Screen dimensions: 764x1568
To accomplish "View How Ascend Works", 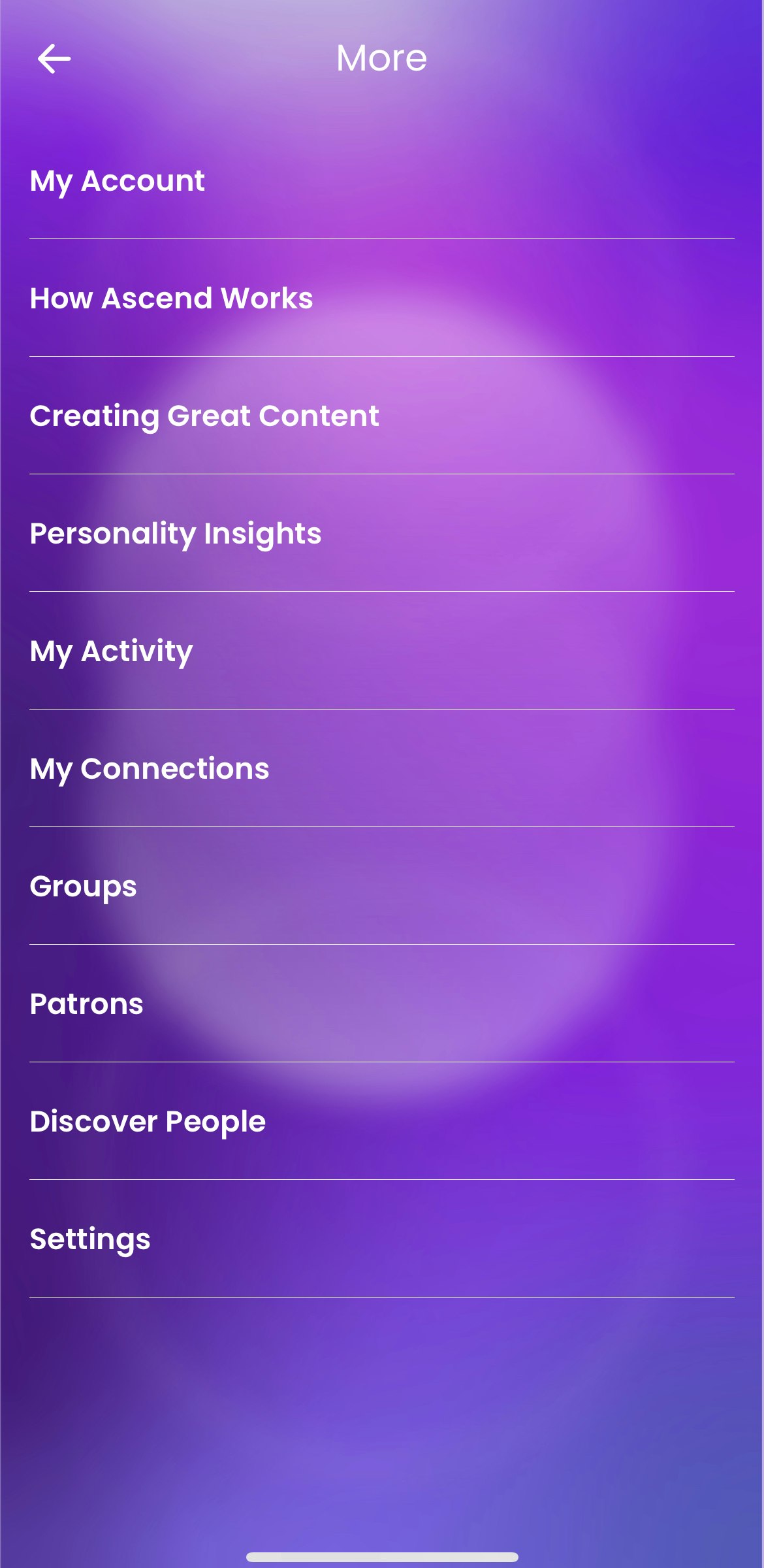I will point(171,299).
